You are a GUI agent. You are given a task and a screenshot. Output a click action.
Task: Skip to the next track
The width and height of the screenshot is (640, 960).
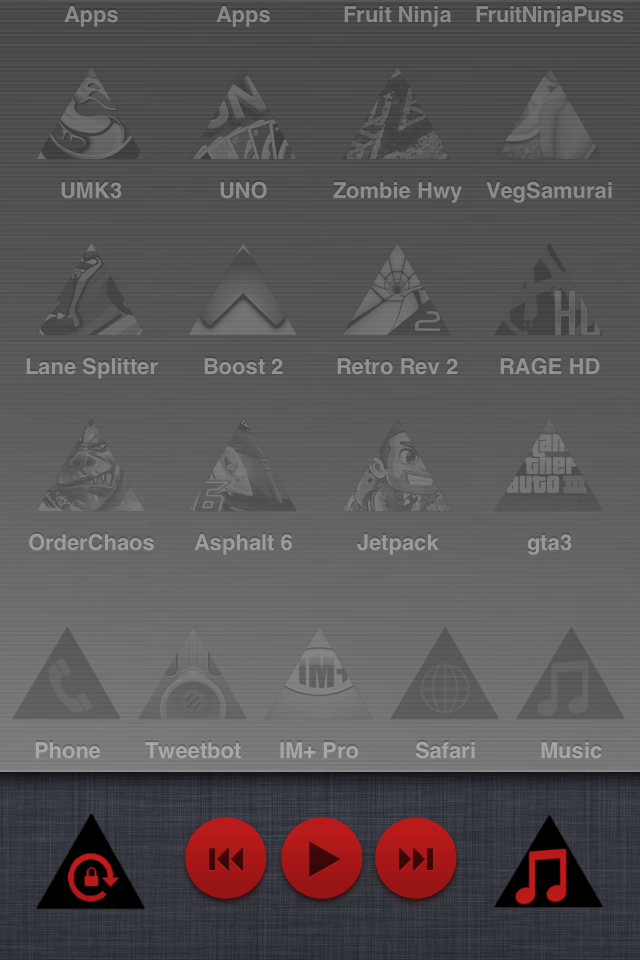click(x=416, y=859)
